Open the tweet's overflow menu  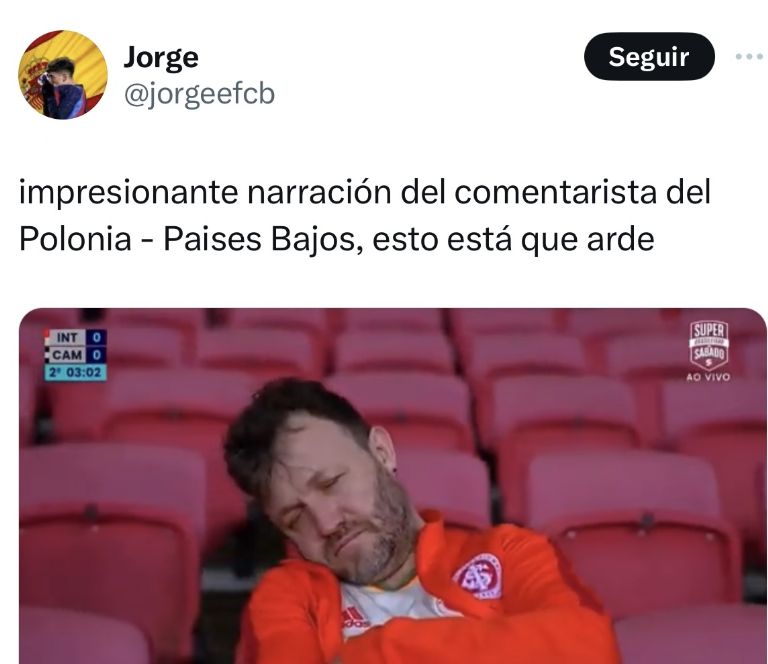pos(748,57)
